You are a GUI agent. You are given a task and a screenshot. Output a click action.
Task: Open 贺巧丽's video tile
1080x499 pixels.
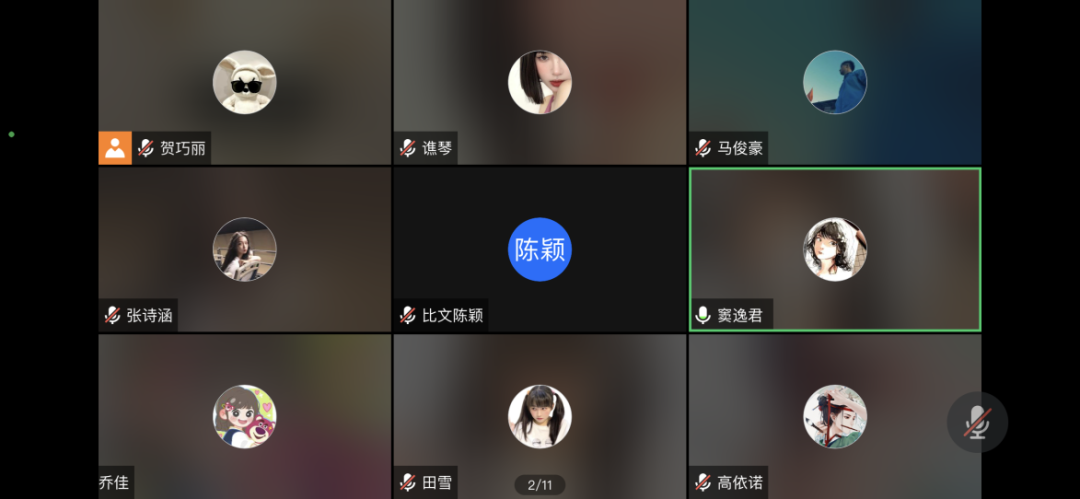(244, 82)
